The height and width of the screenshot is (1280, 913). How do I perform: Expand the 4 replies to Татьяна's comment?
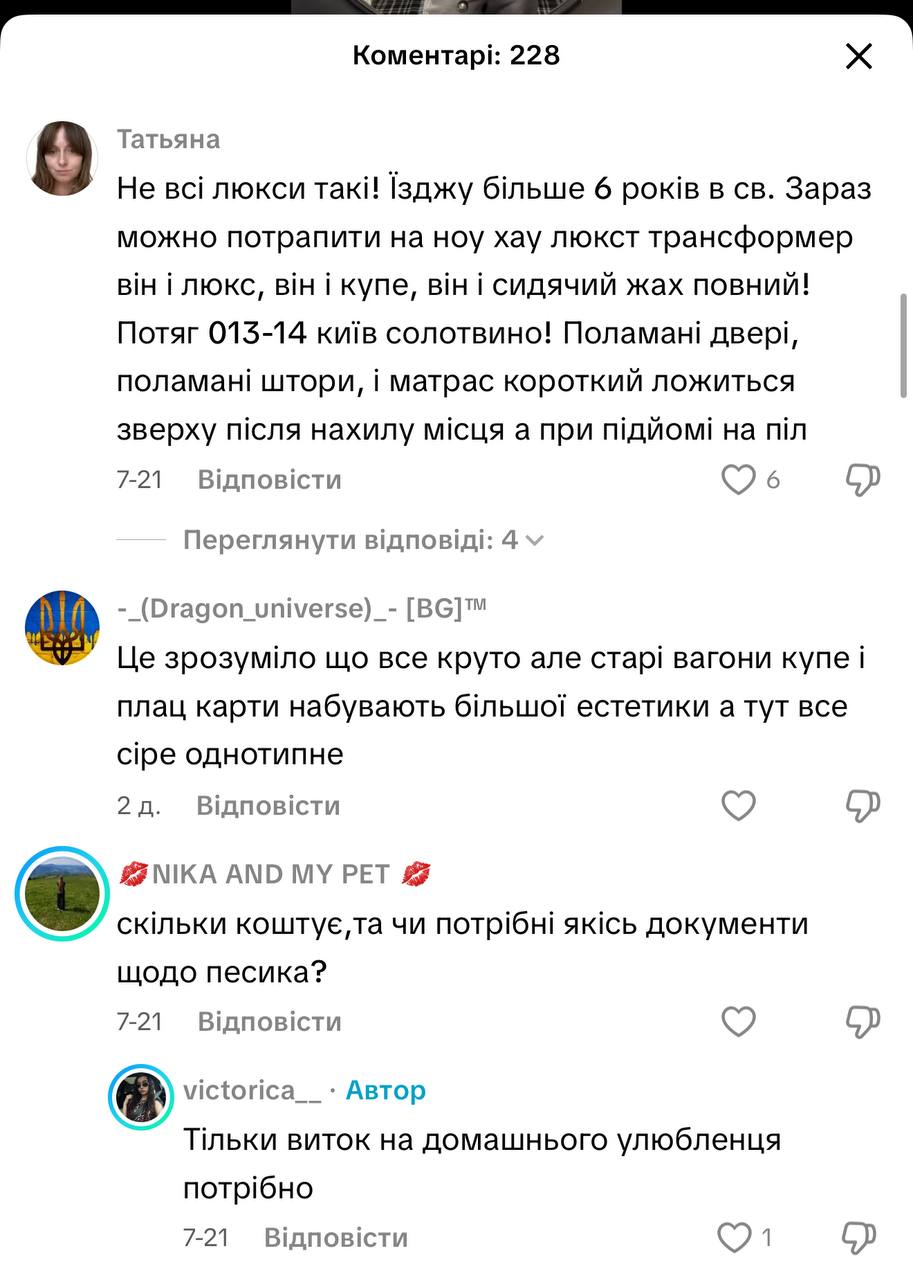[x=363, y=541]
